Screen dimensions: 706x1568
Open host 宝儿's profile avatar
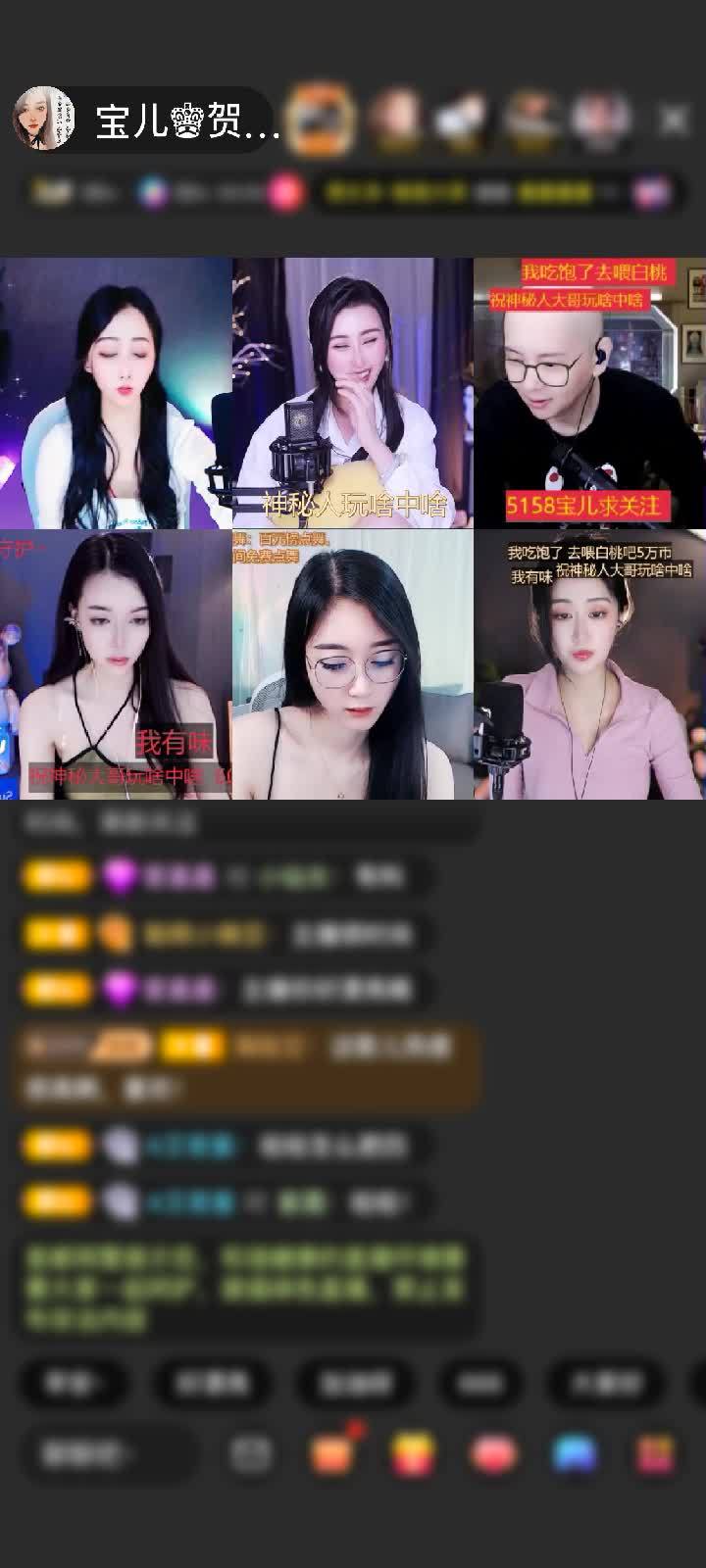point(44,120)
